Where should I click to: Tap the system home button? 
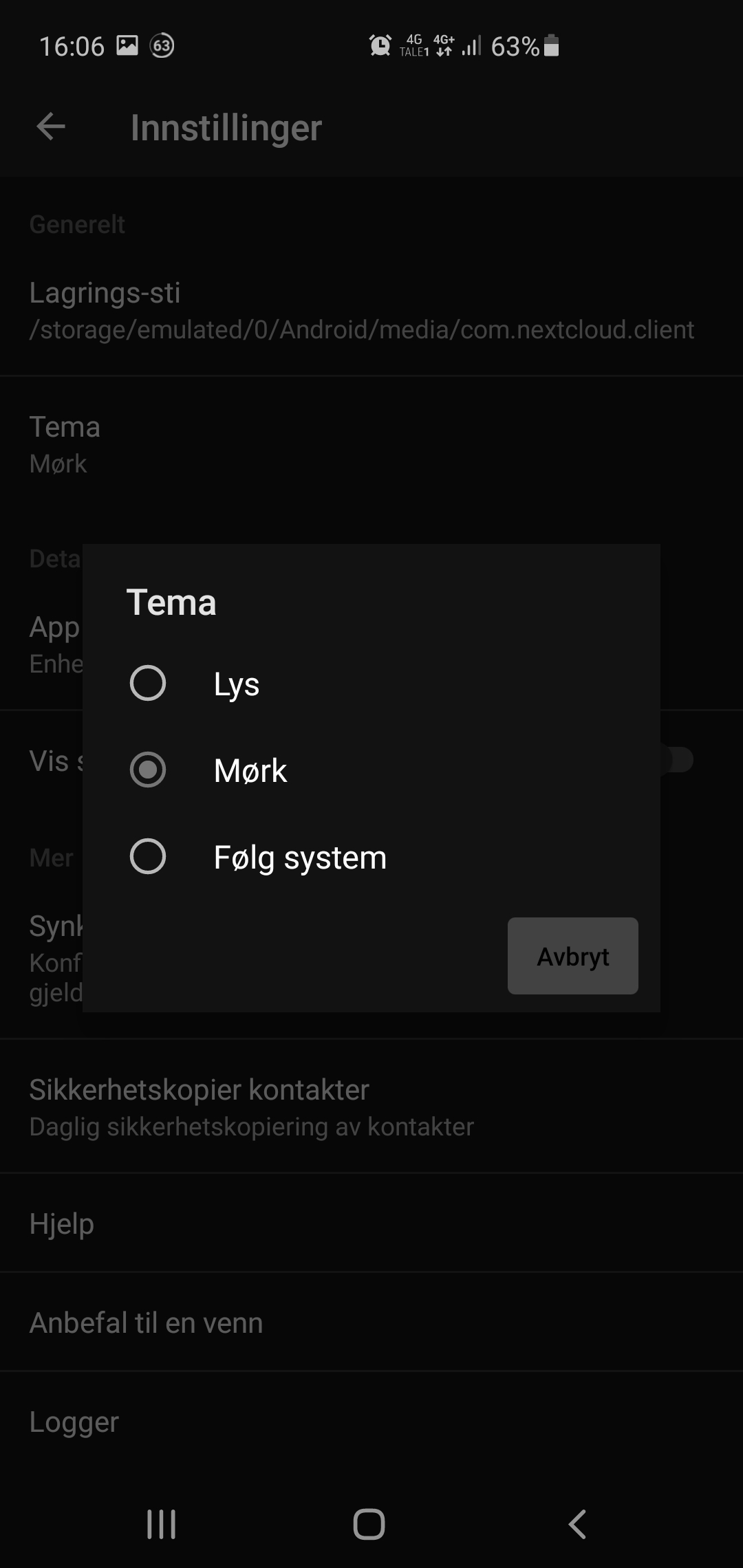point(369,1524)
